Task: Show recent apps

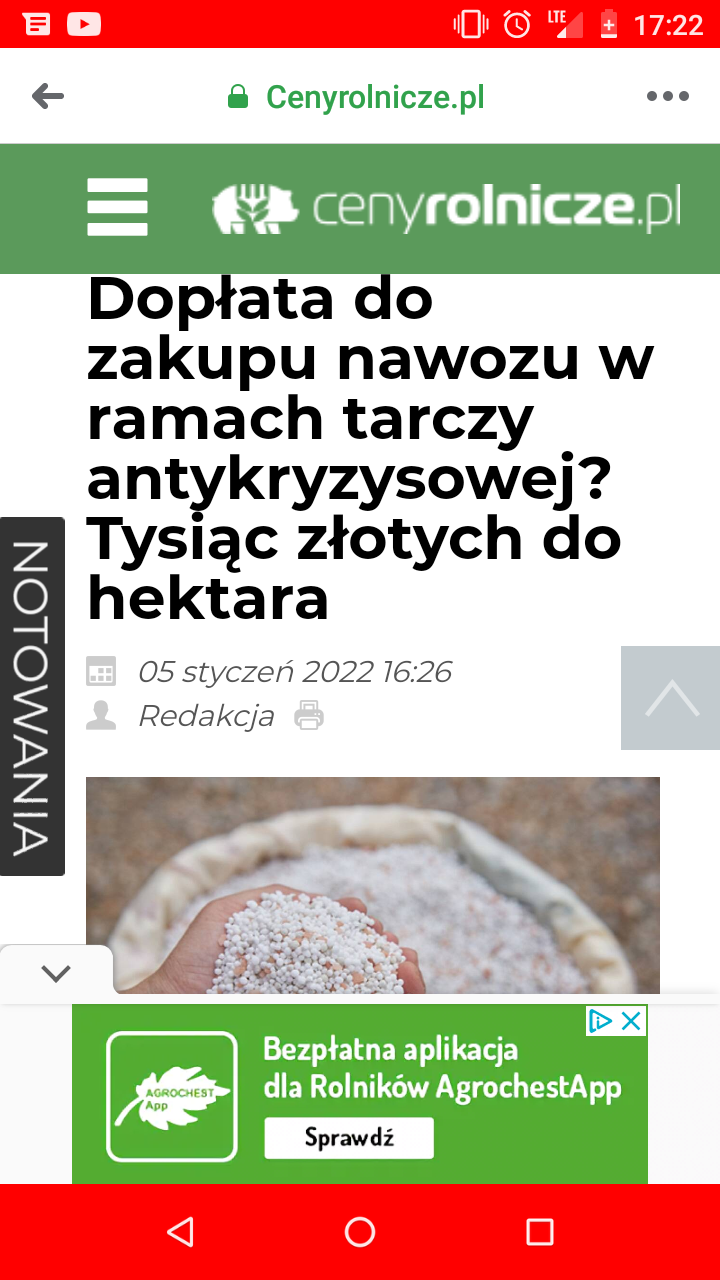Action: (540, 1232)
